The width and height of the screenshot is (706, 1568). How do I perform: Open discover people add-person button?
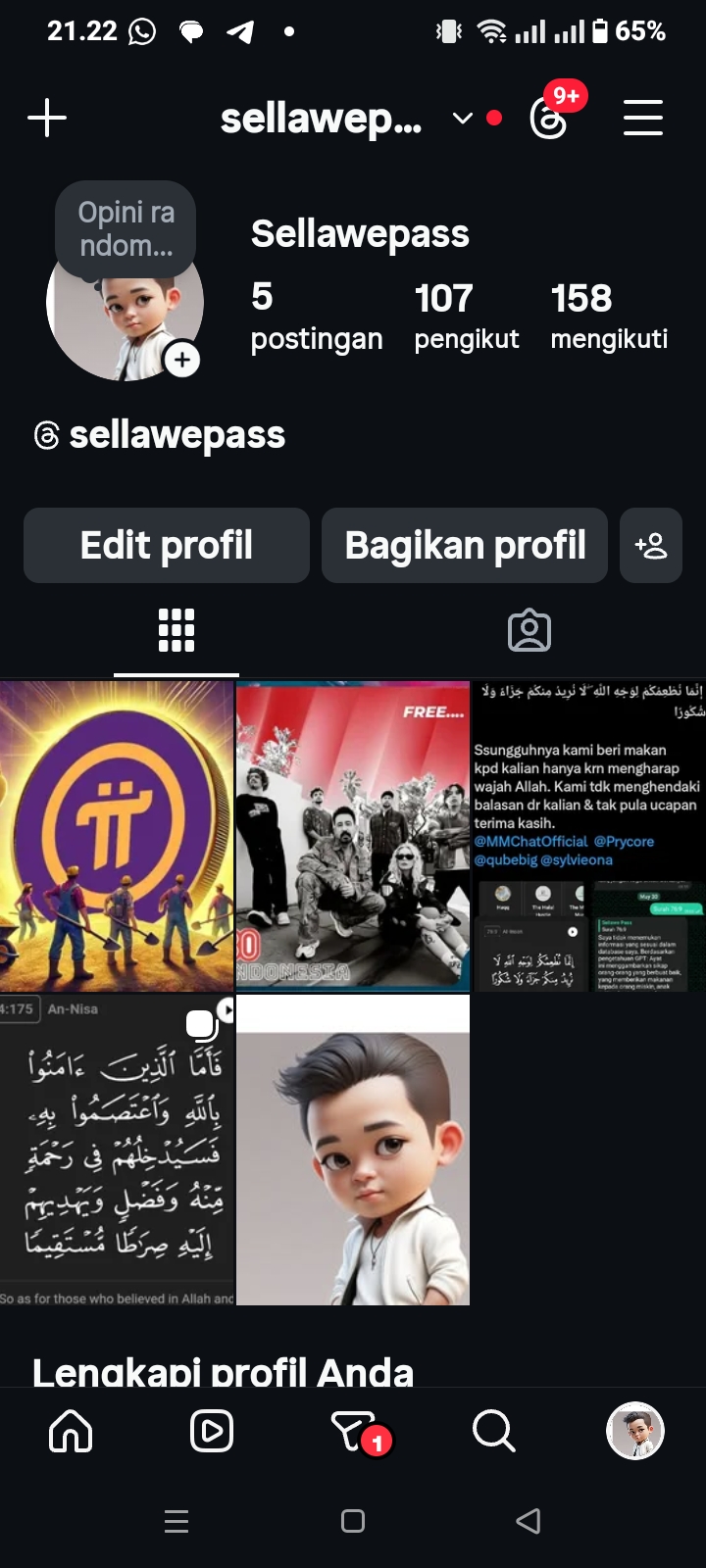pyautogui.click(x=651, y=545)
